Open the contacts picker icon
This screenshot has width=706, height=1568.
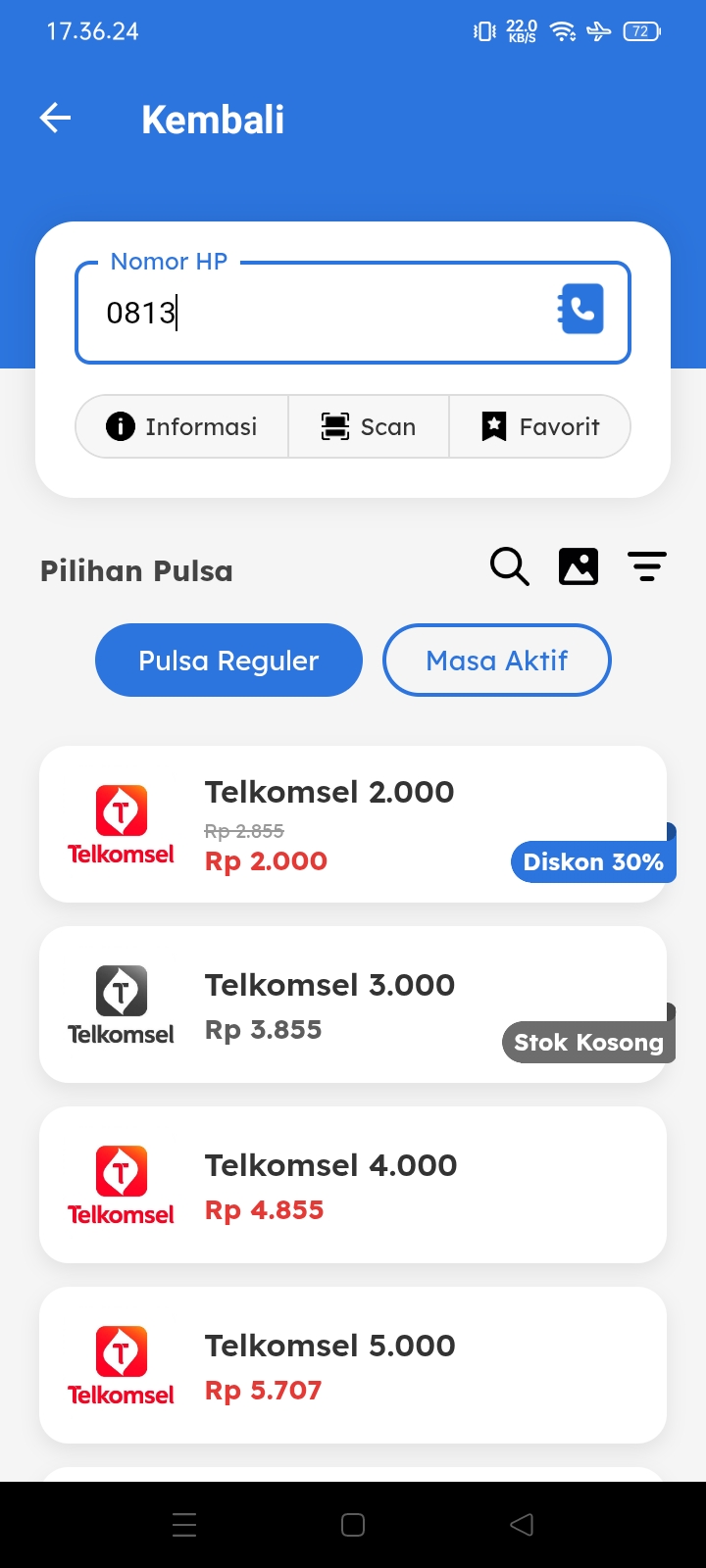(x=580, y=310)
